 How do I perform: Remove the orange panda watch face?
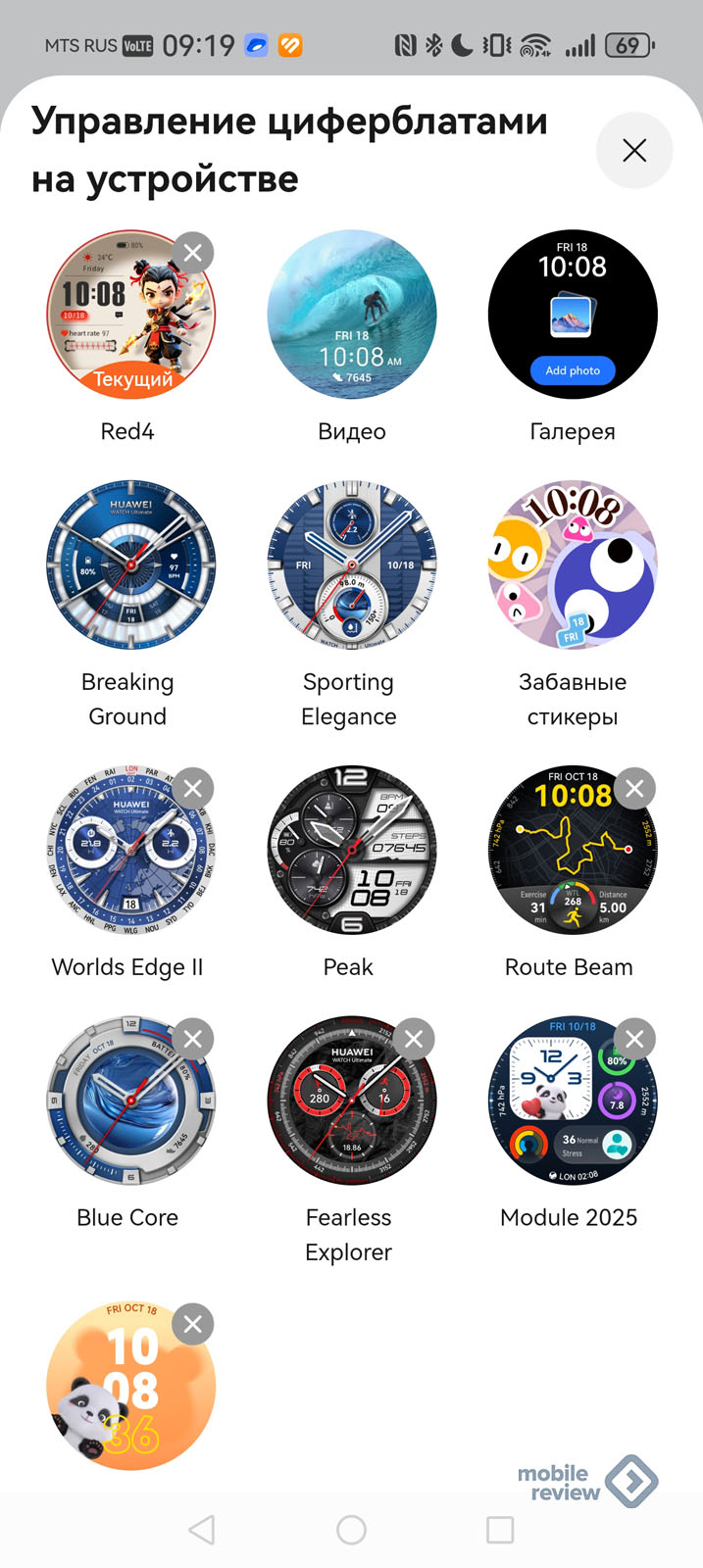tap(193, 1324)
